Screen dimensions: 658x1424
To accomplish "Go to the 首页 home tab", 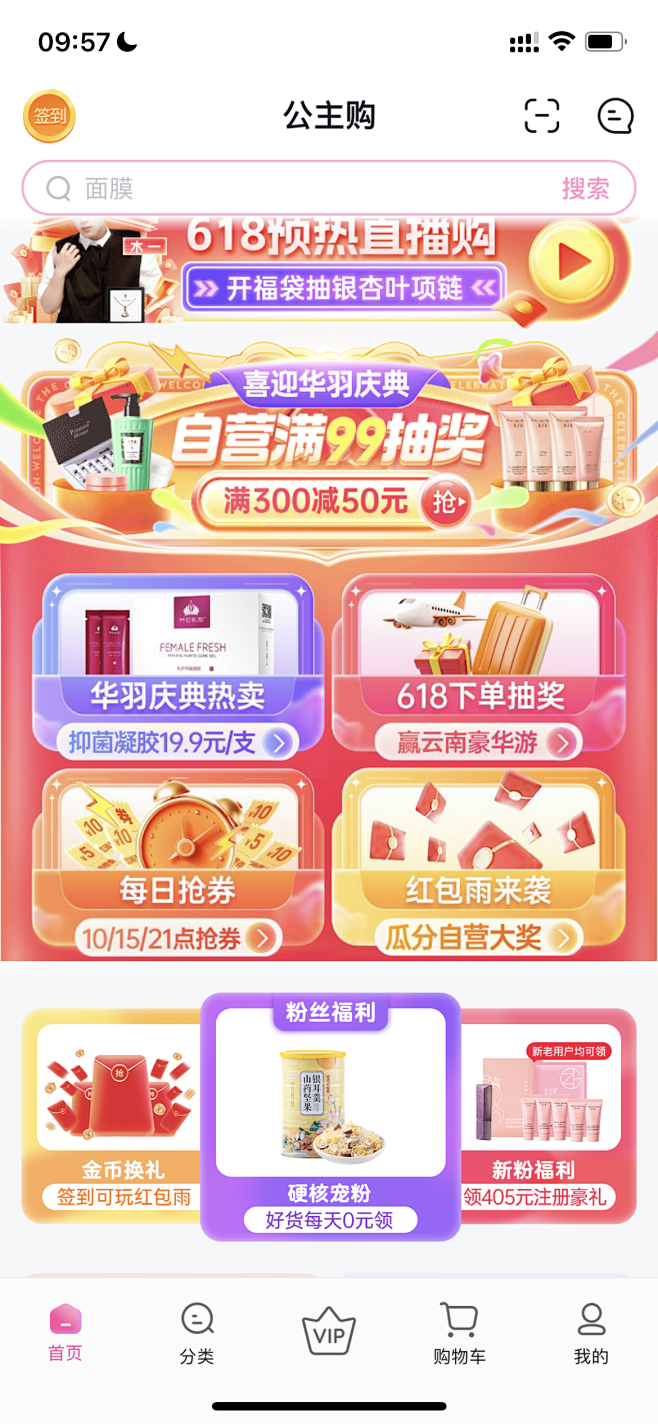I will 66,1334.
